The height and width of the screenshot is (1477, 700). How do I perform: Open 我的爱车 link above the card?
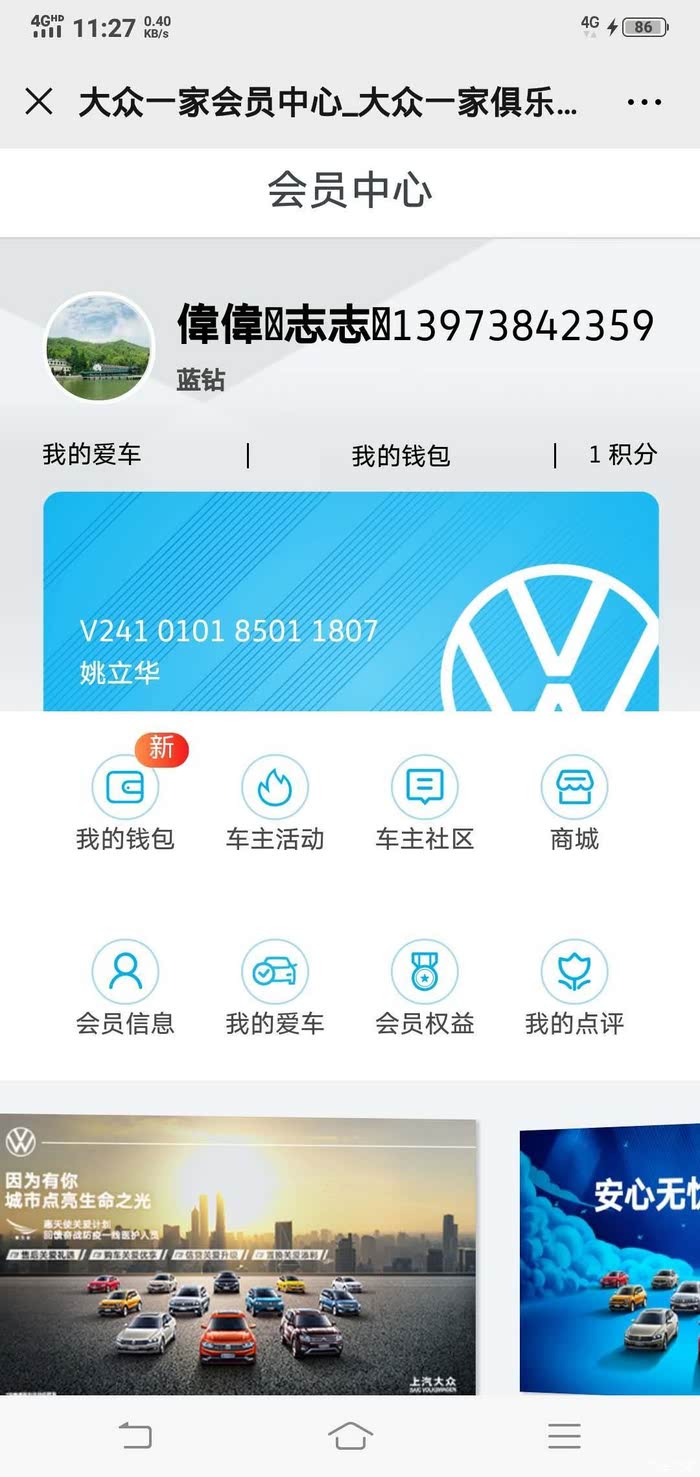tap(92, 455)
